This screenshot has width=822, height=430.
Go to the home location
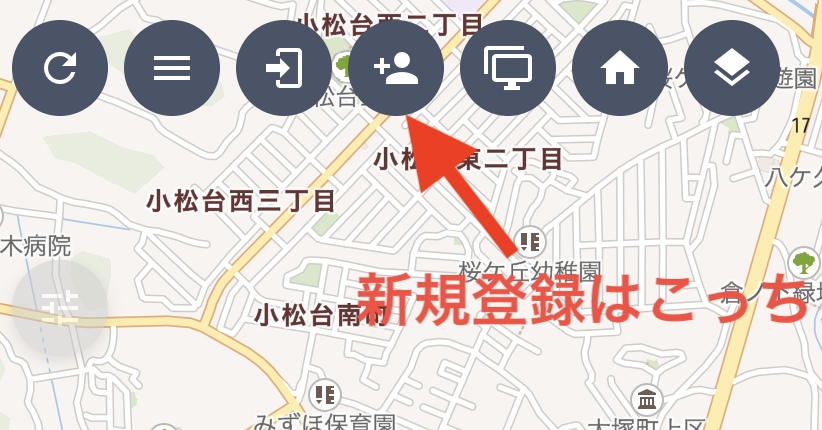pyautogui.click(x=620, y=68)
